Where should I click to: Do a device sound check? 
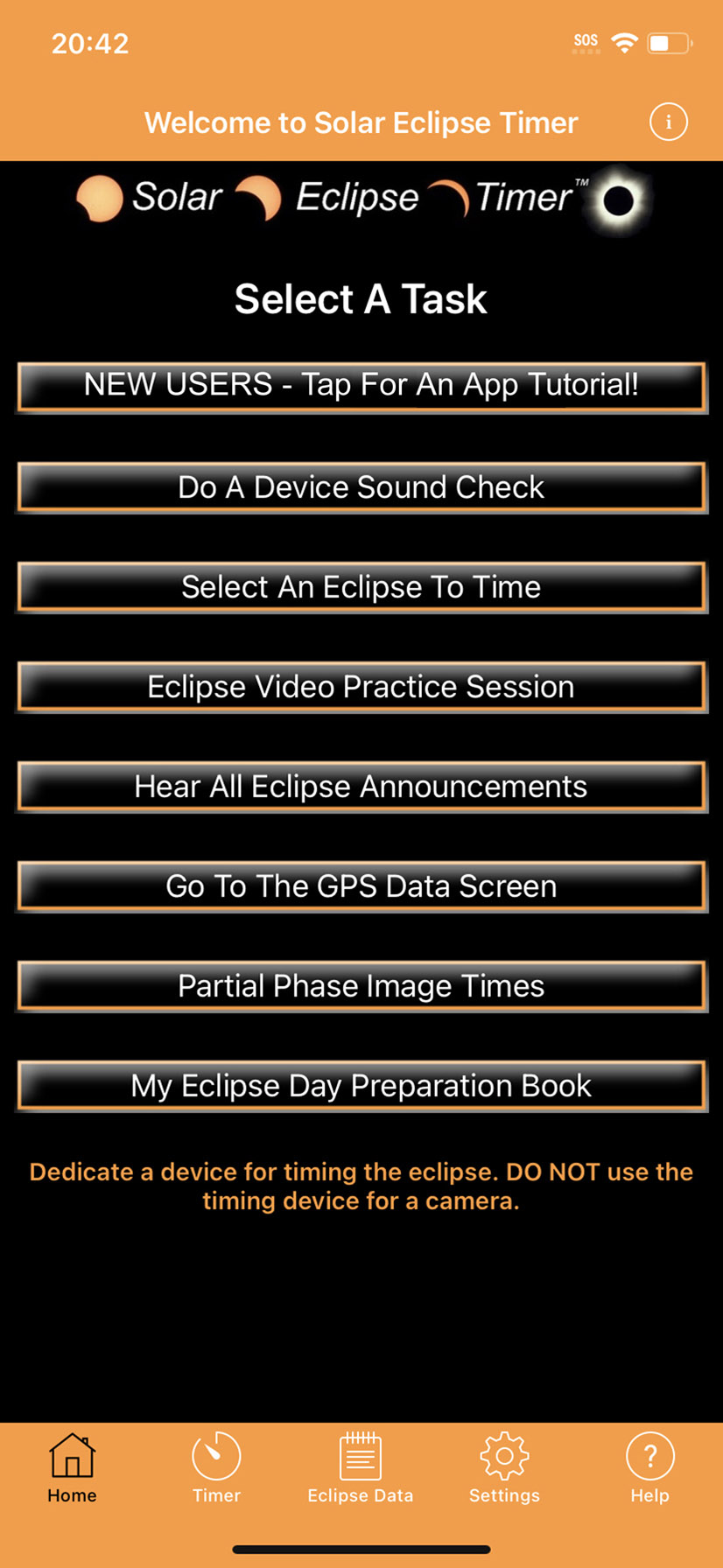[x=361, y=487]
